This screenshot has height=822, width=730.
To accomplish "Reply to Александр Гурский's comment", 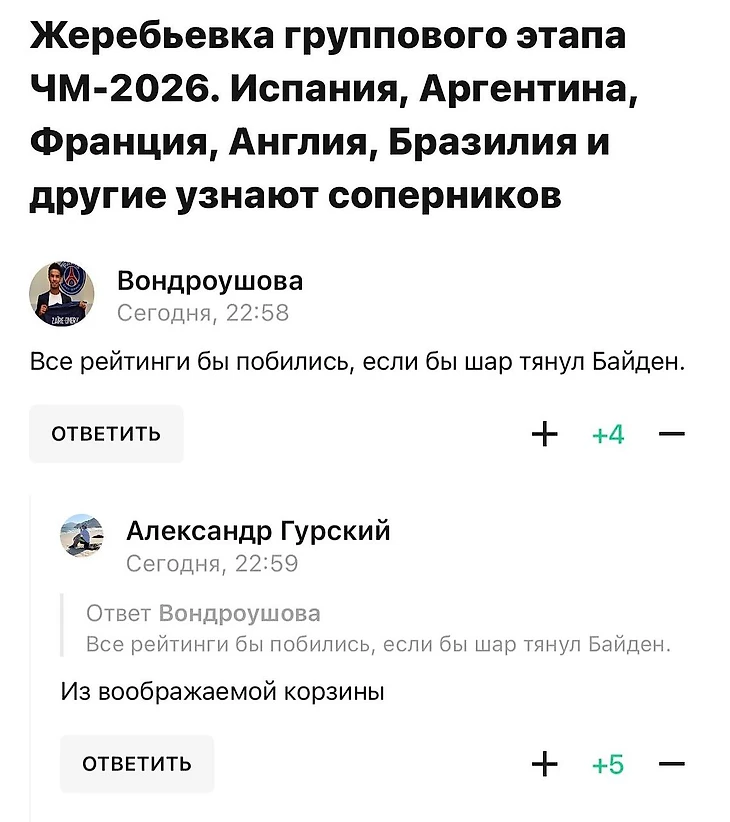I will pos(137,764).
